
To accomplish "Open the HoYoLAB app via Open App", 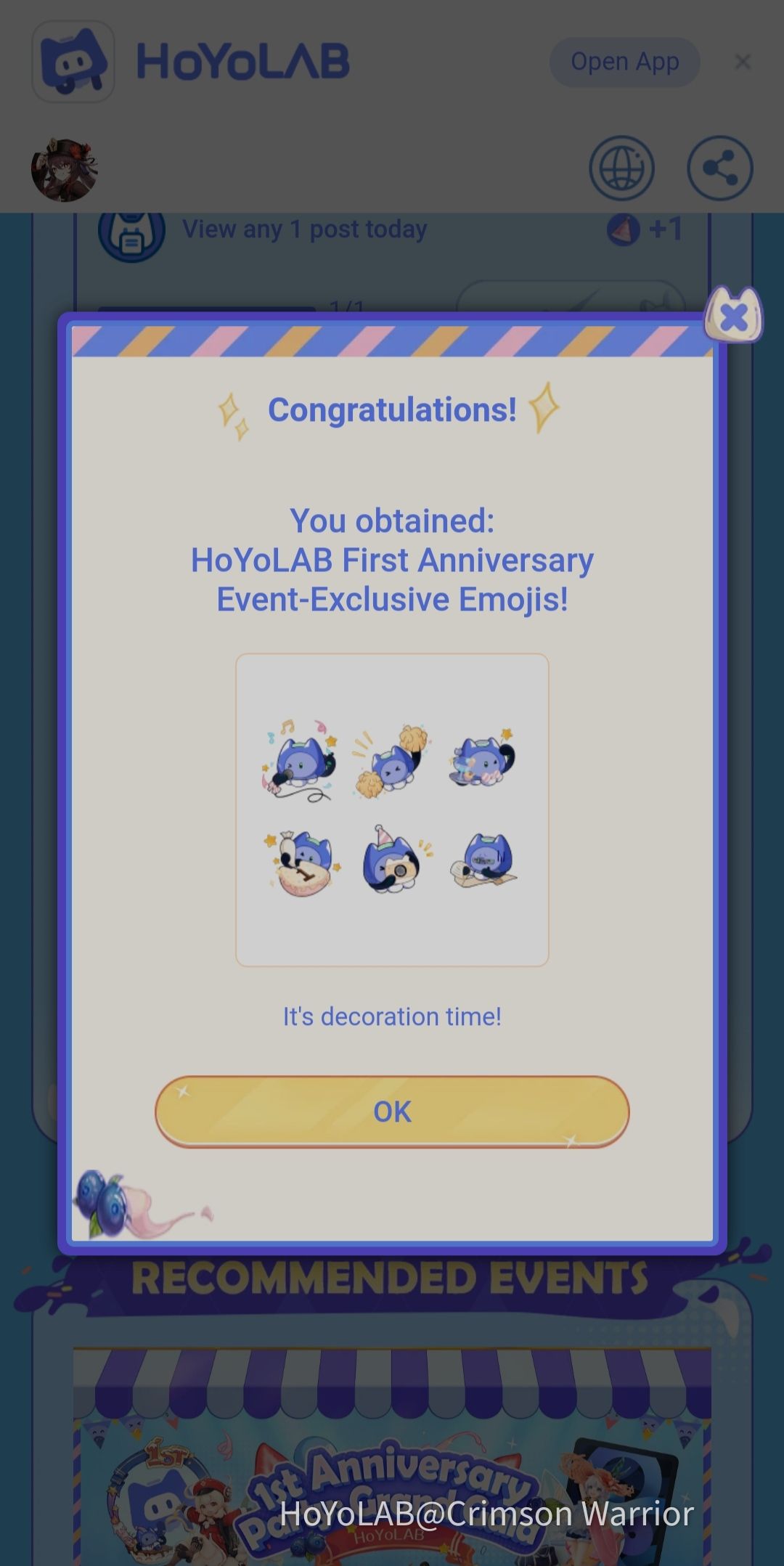I will coord(624,62).
